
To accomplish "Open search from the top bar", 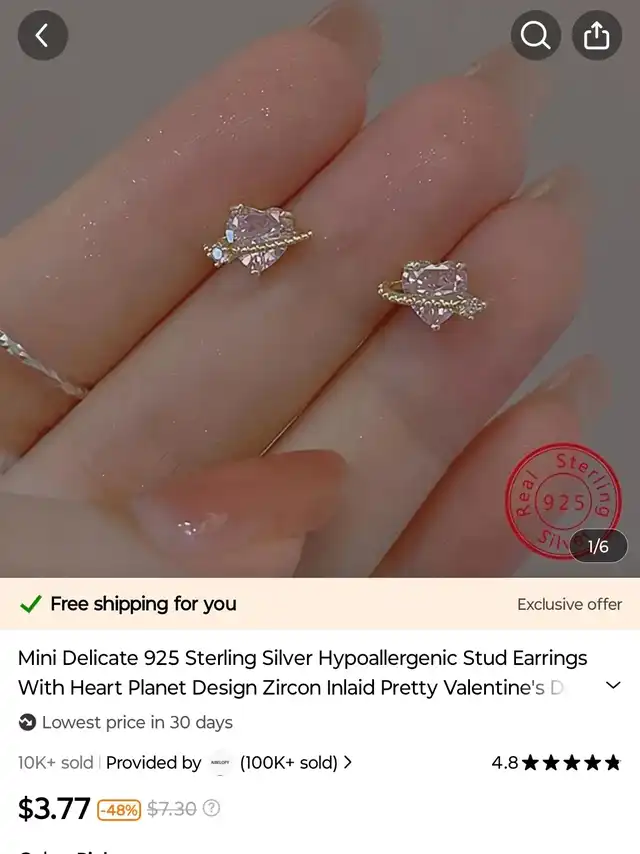I will (536, 37).
